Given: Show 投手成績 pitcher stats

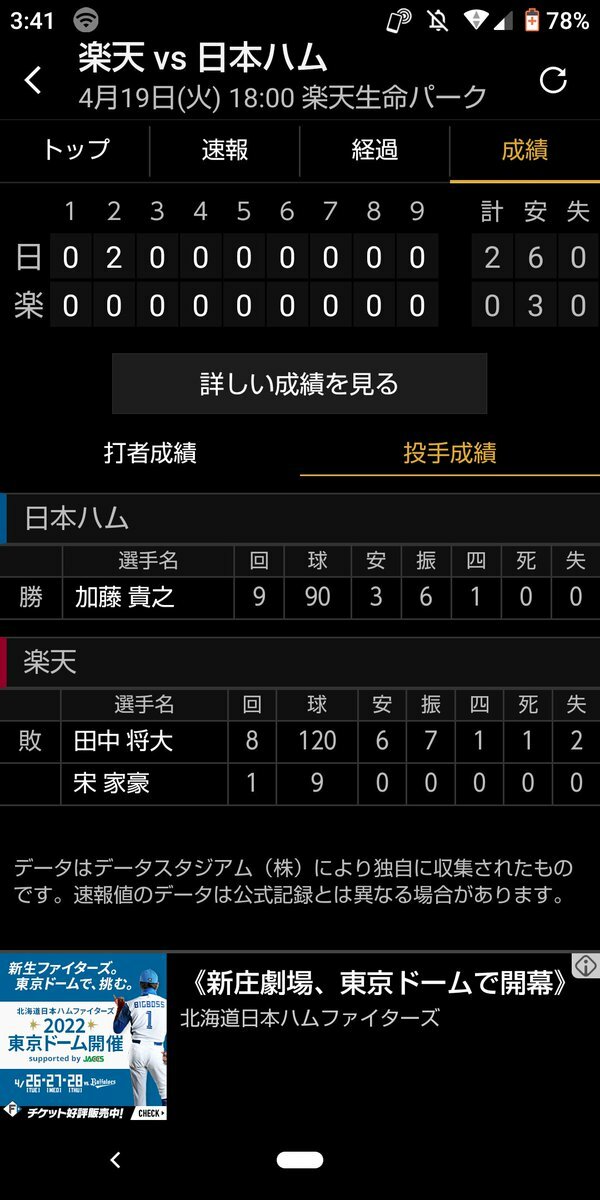Looking at the screenshot, I should (x=450, y=453).
